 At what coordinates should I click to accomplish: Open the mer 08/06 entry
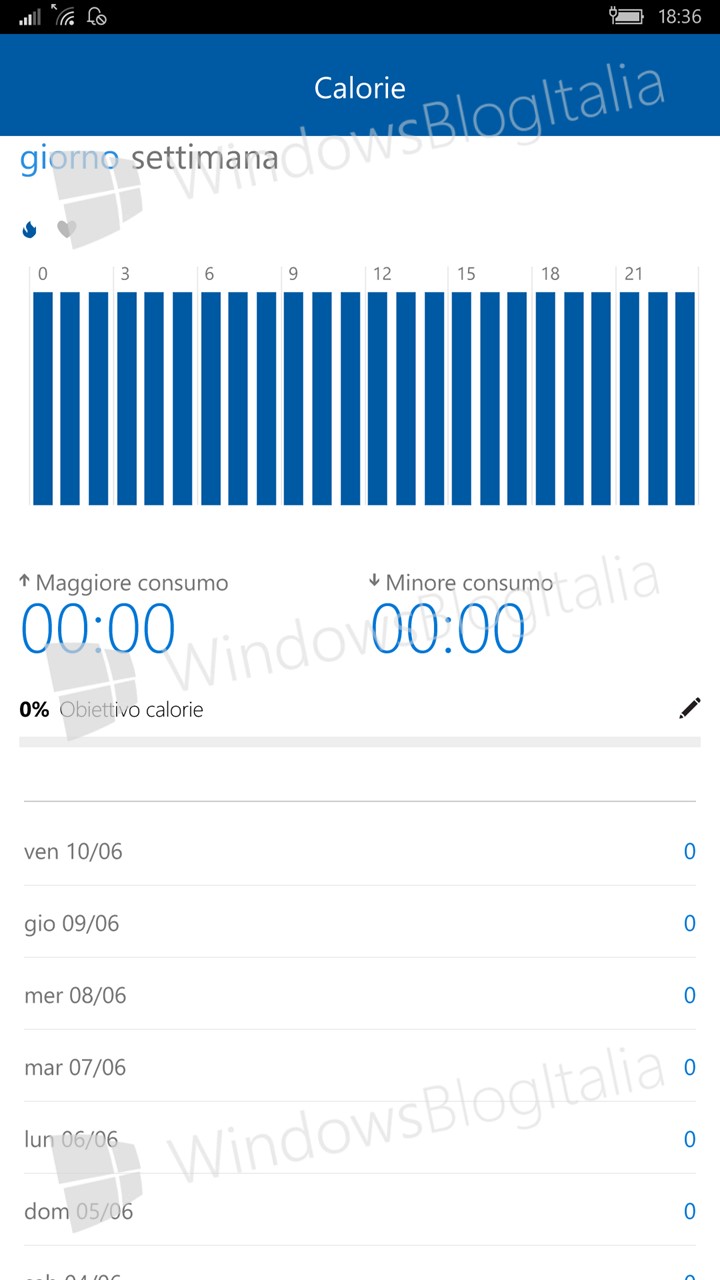[360, 995]
